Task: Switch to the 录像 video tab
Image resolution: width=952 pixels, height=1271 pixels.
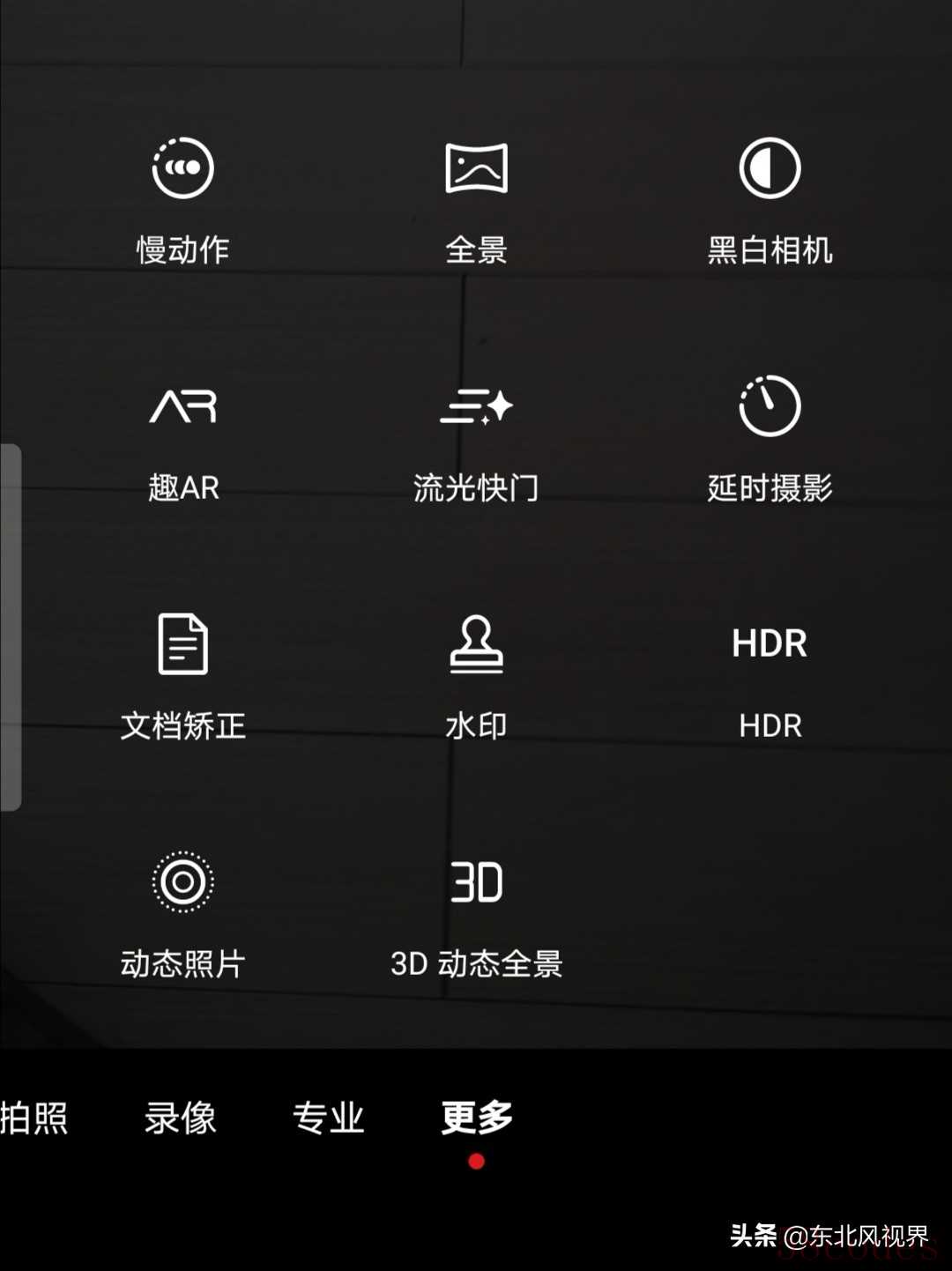Action: 180,1119
